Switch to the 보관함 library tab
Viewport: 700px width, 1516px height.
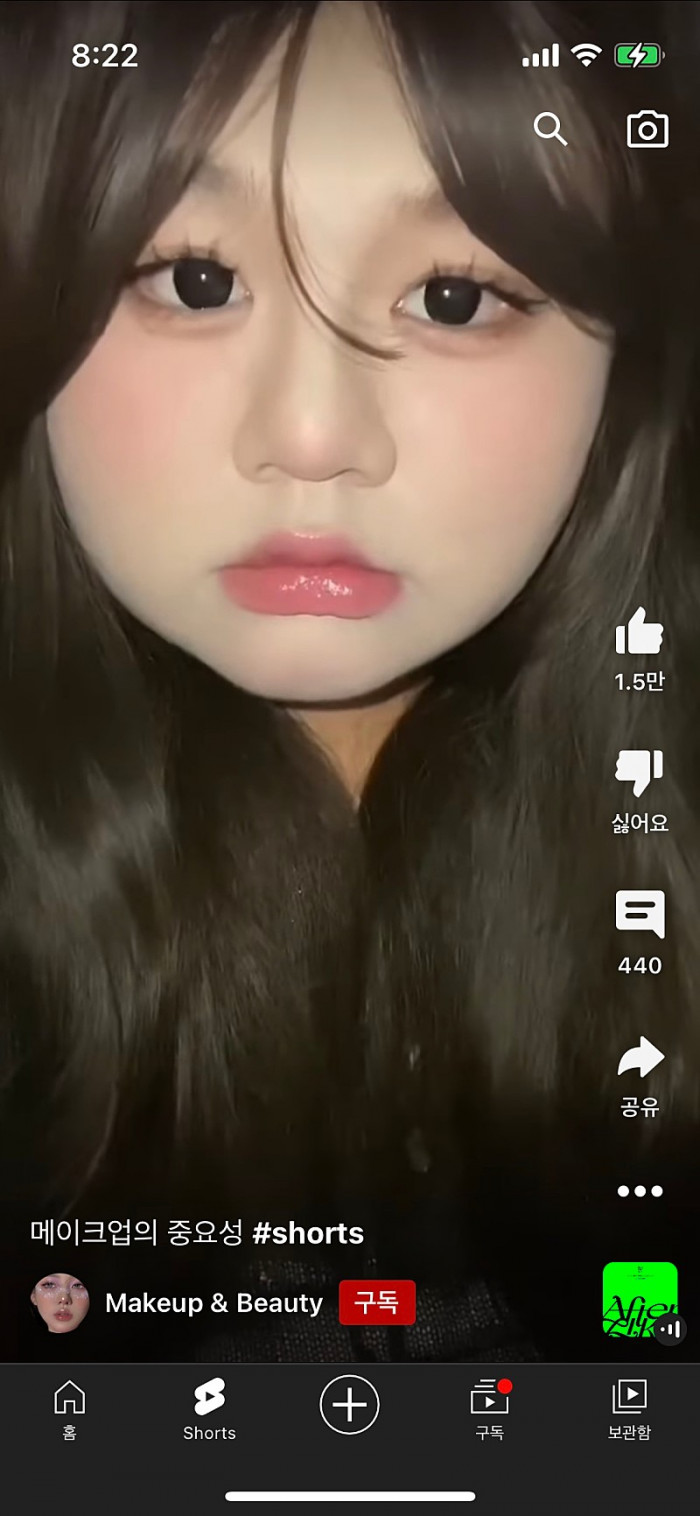629,1408
